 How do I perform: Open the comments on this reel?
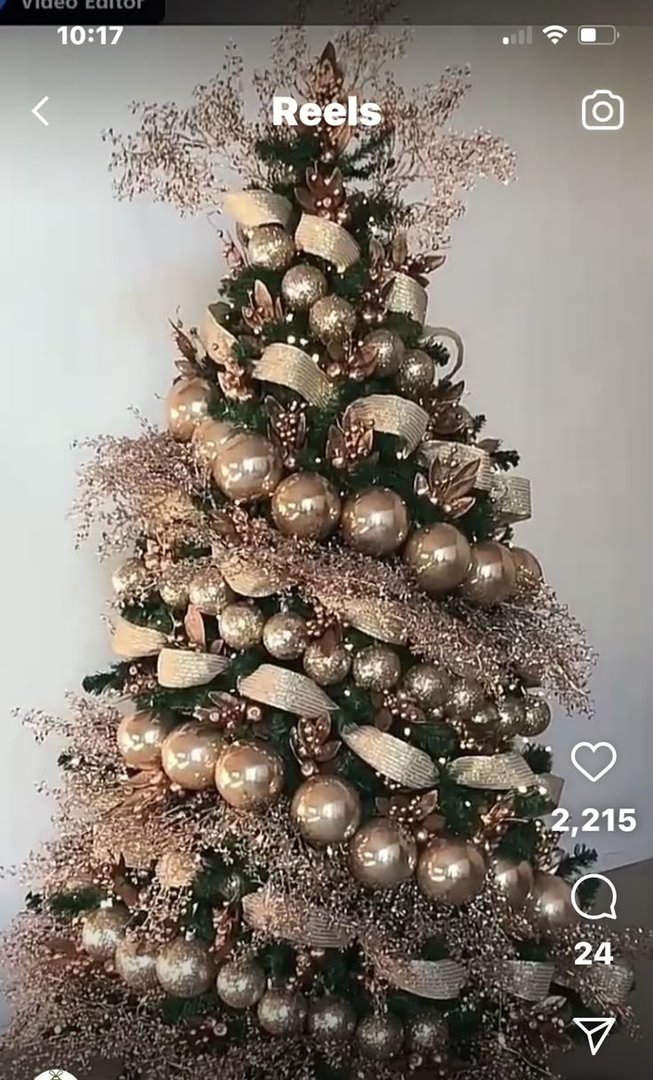(x=594, y=897)
